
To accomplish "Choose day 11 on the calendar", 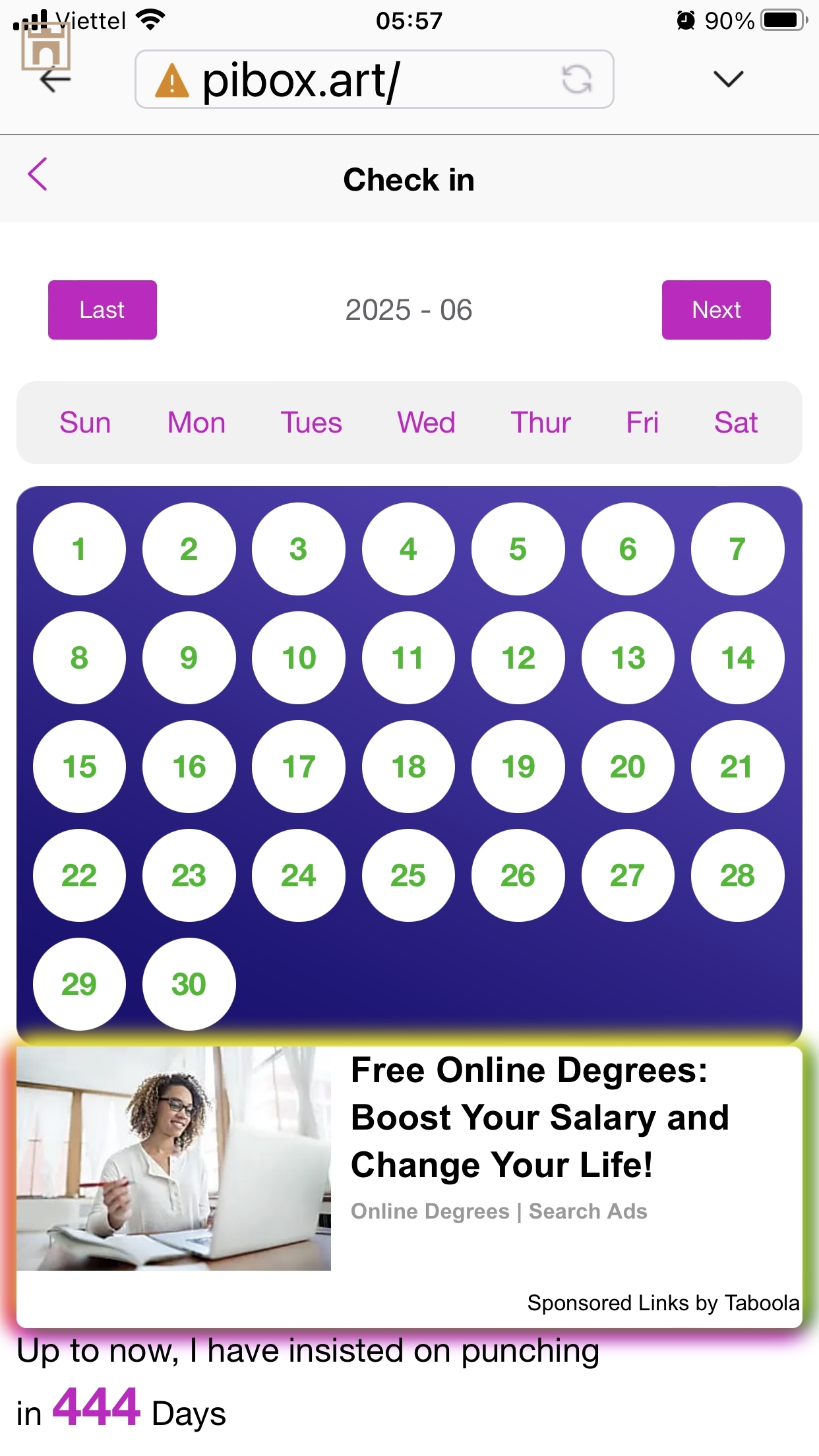I will point(408,658).
